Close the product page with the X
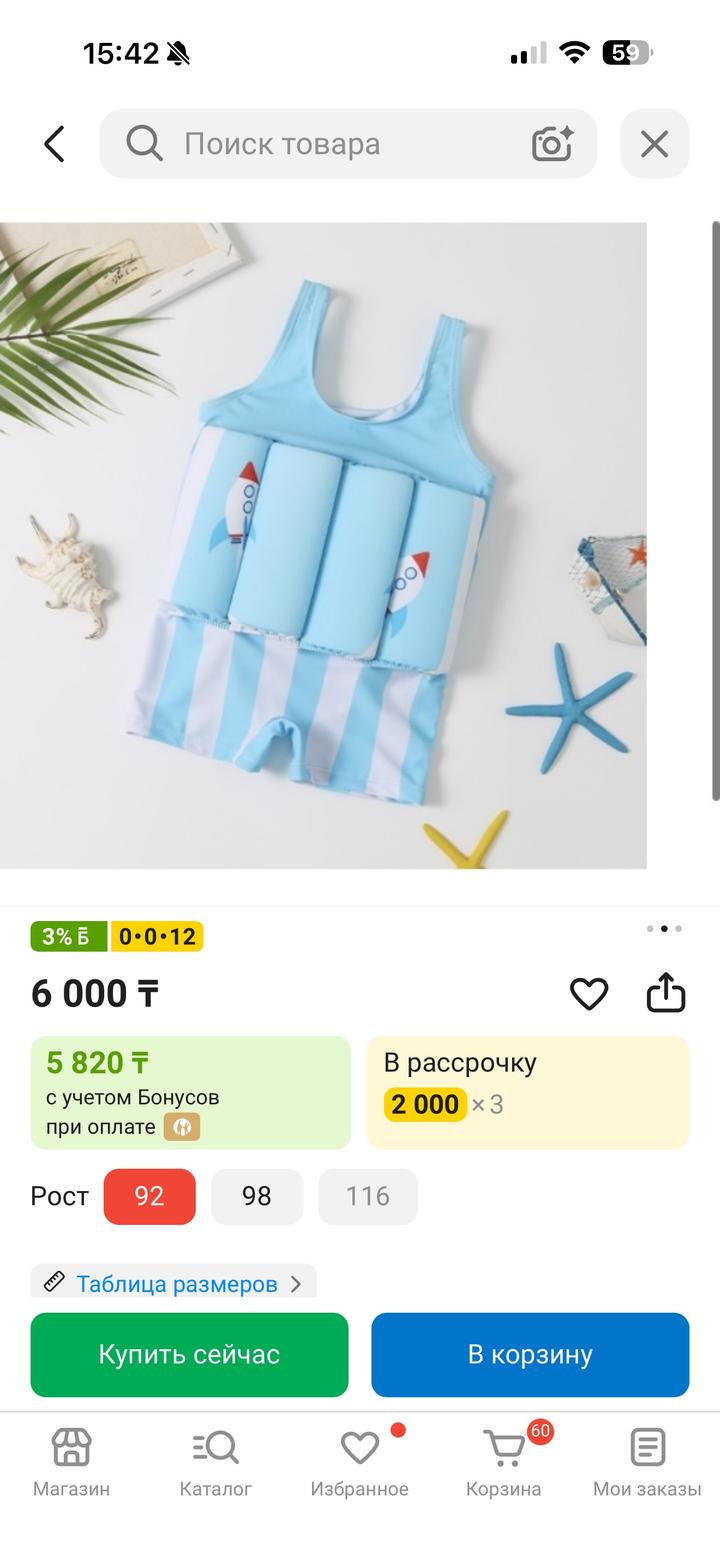Image resolution: width=720 pixels, height=1564 pixels. pyautogui.click(x=654, y=144)
